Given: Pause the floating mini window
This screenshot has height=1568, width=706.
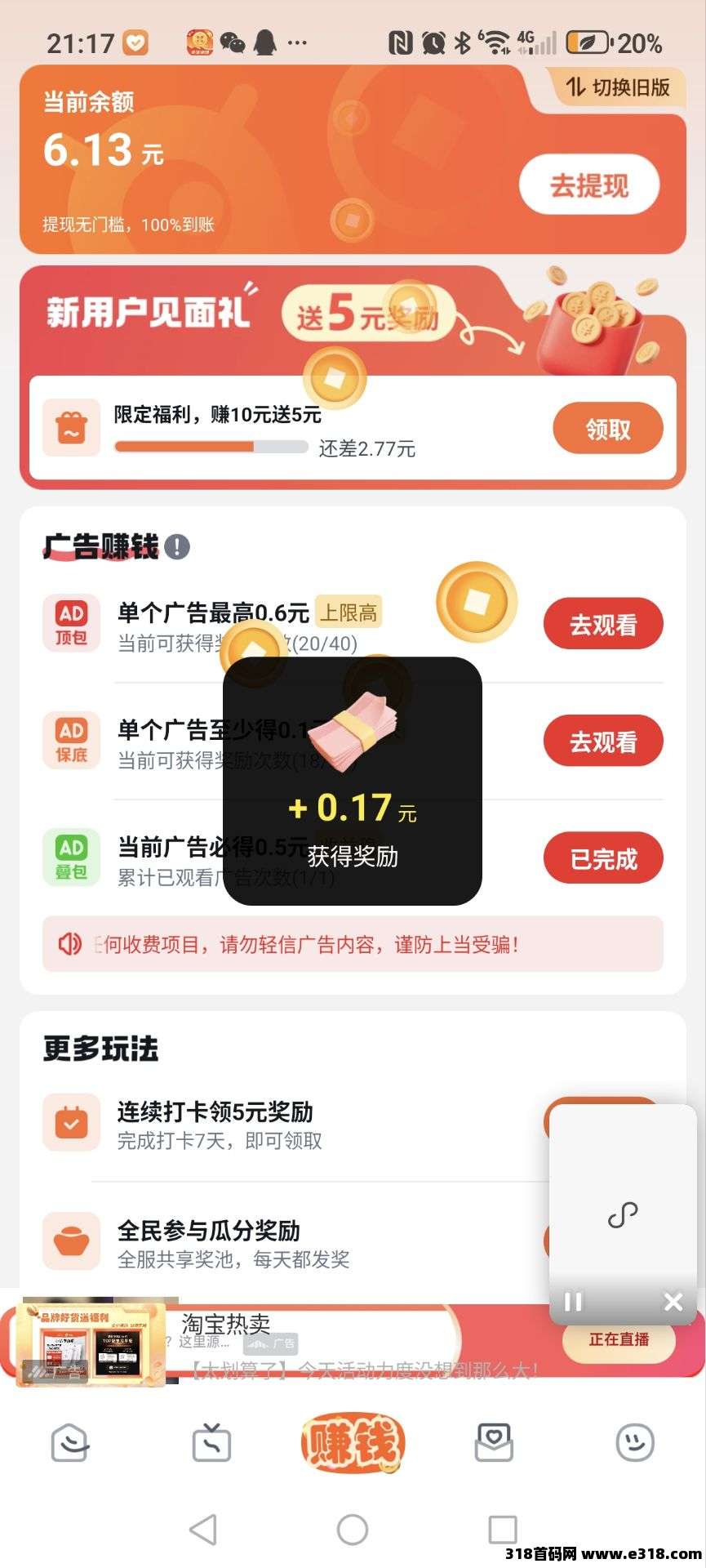Looking at the screenshot, I should pos(574,1301).
